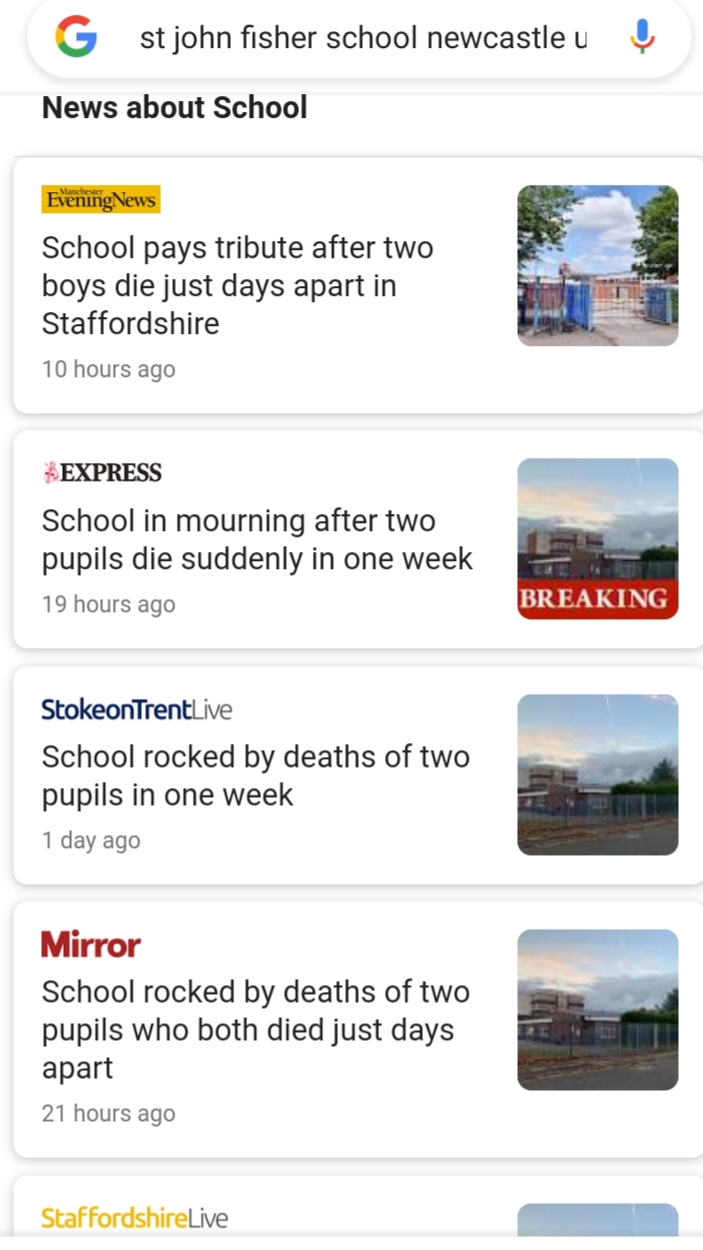Open Manchester Evening News tribute article
703x1250 pixels.
237,285
